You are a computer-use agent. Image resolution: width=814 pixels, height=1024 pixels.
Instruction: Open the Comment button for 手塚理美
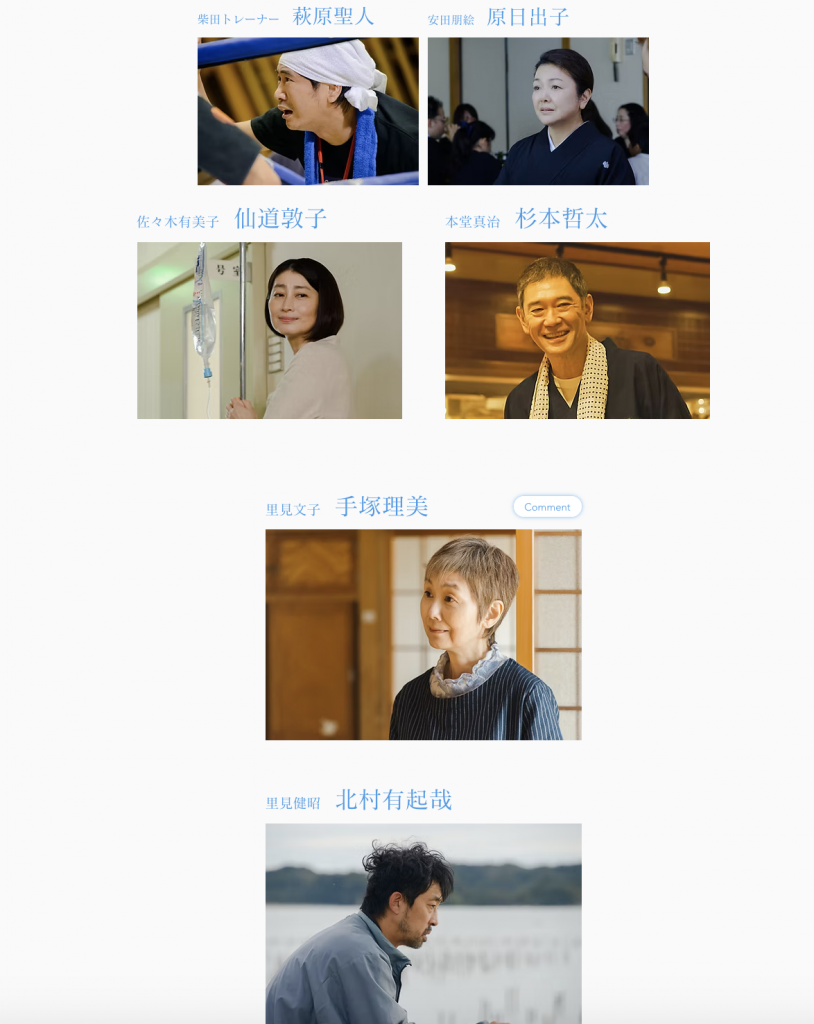point(547,507)
